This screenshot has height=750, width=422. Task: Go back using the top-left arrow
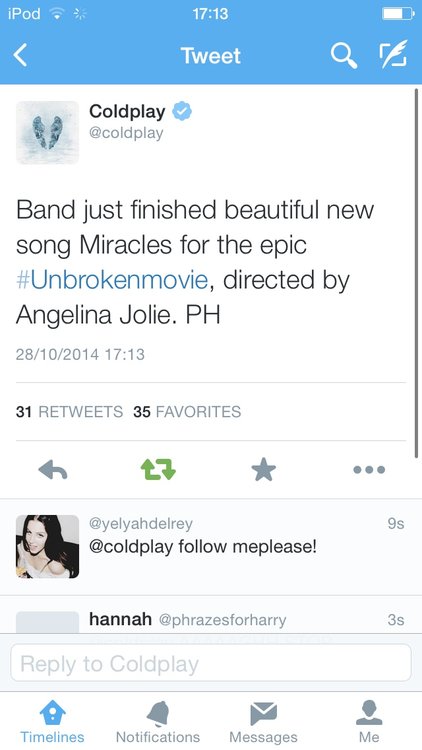click(20, 55)
